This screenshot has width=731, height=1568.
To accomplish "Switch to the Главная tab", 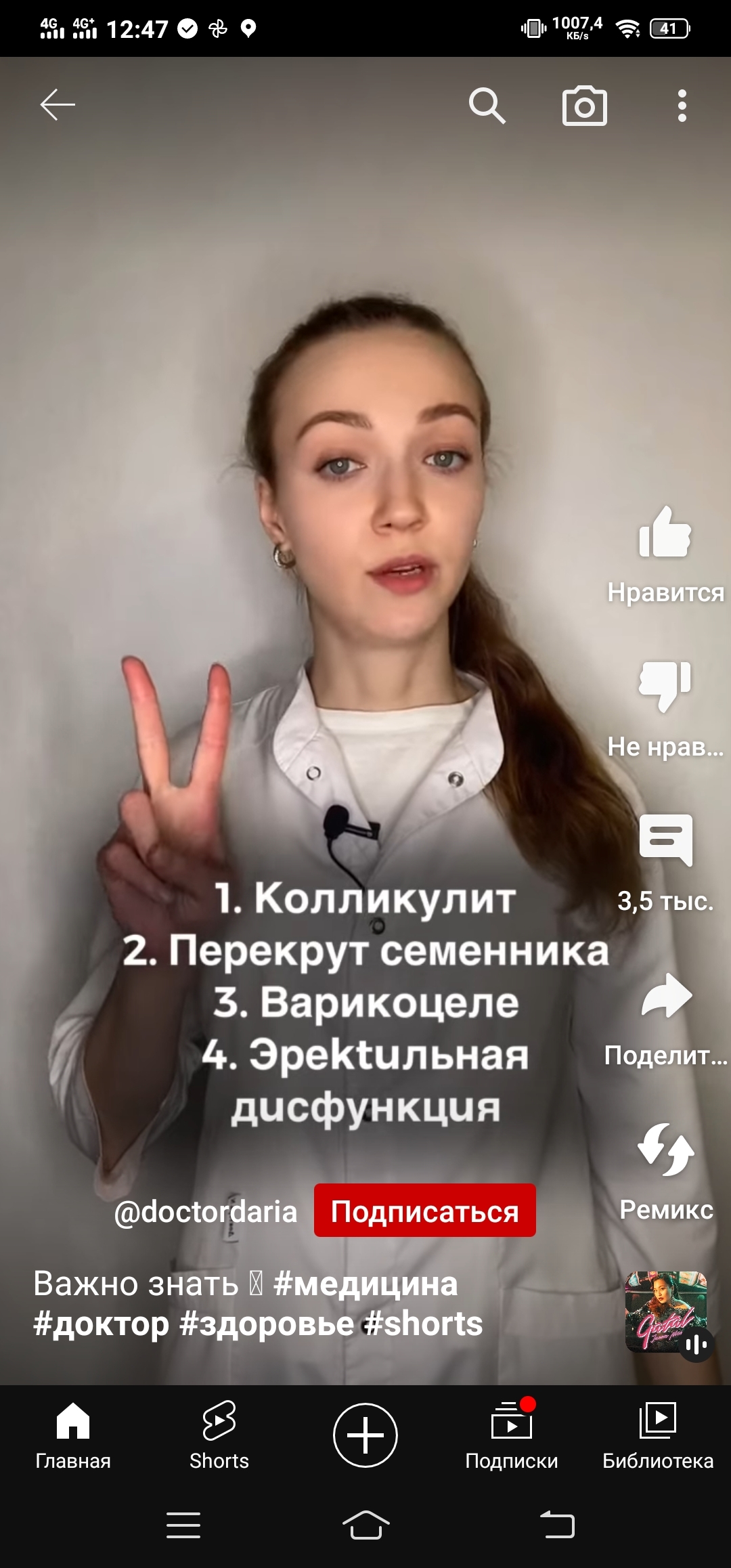I will 73,1435.
